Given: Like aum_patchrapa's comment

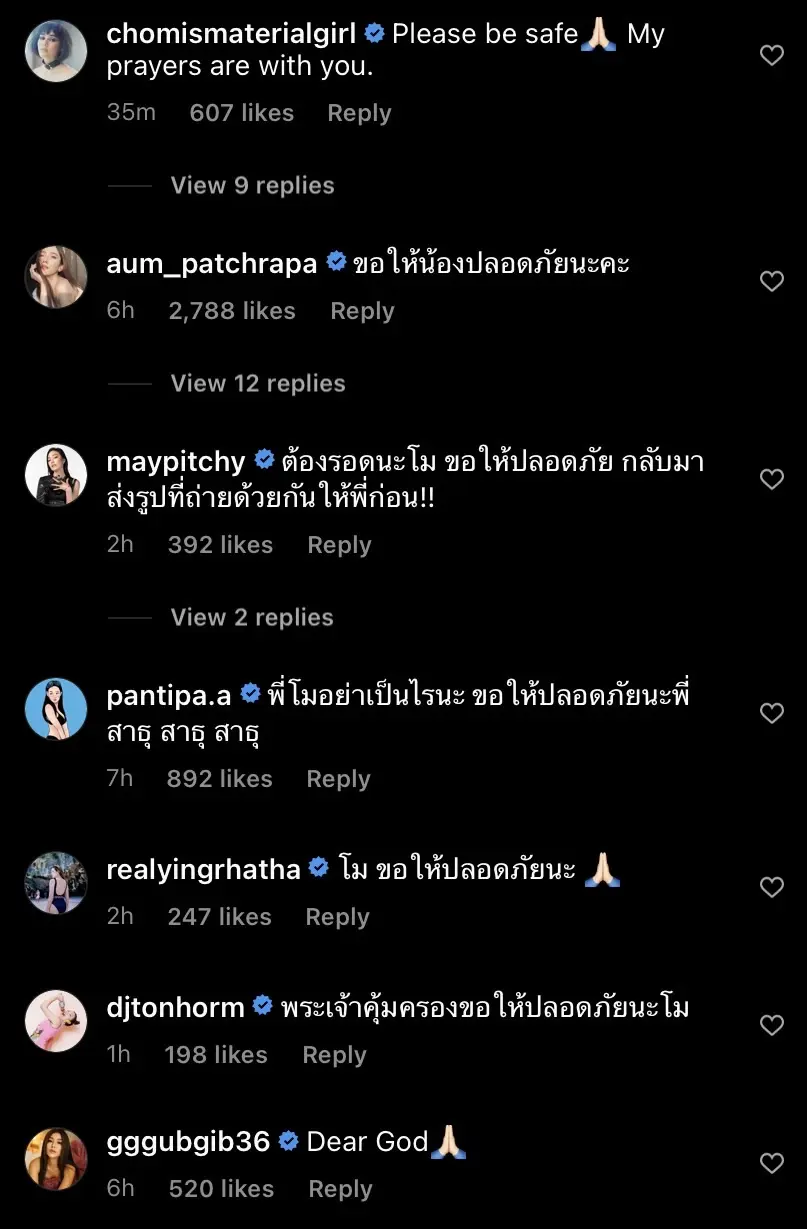Looking at the screenshot, I should coord(771,282).
